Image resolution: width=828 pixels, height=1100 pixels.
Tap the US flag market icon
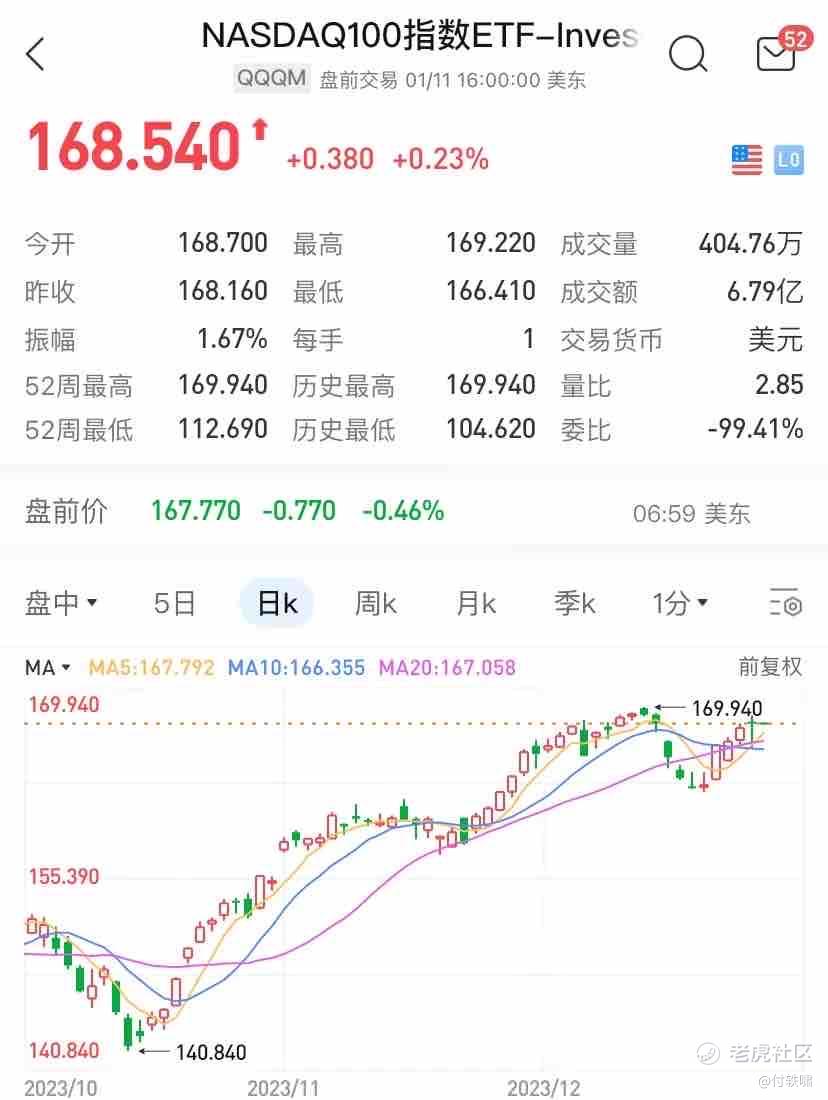click(x=746, y=158)
